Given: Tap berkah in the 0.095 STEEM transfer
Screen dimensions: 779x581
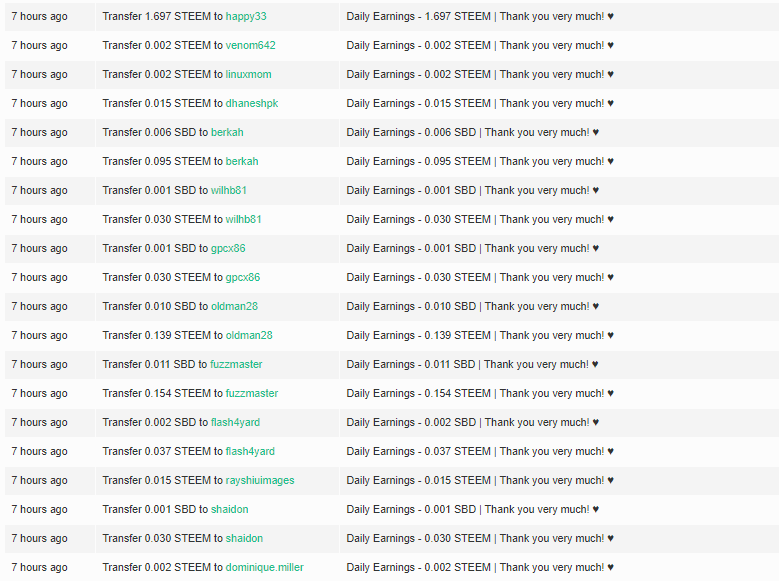Looking at the screenshot, I should pyautogui.click(x=242, y=162).
